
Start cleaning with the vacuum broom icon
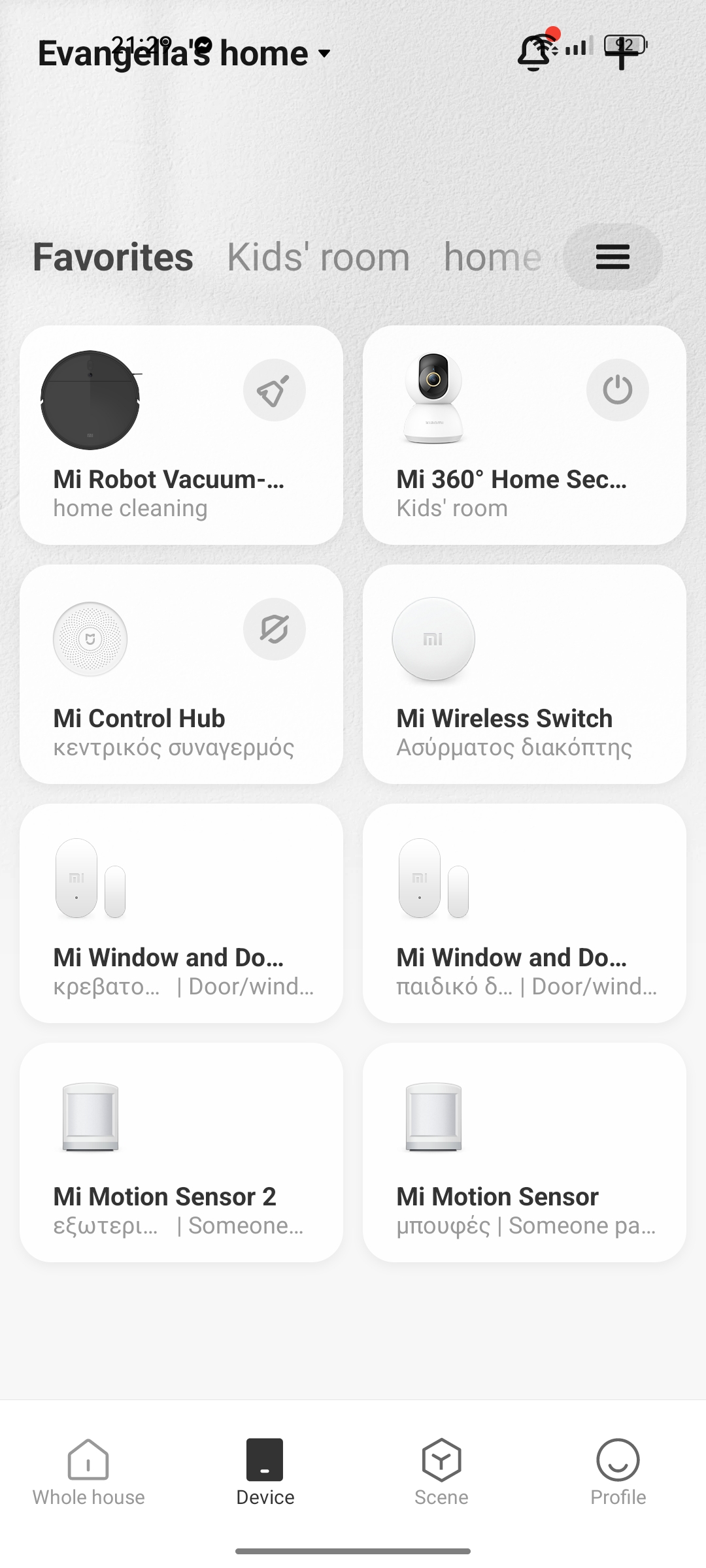275,390
